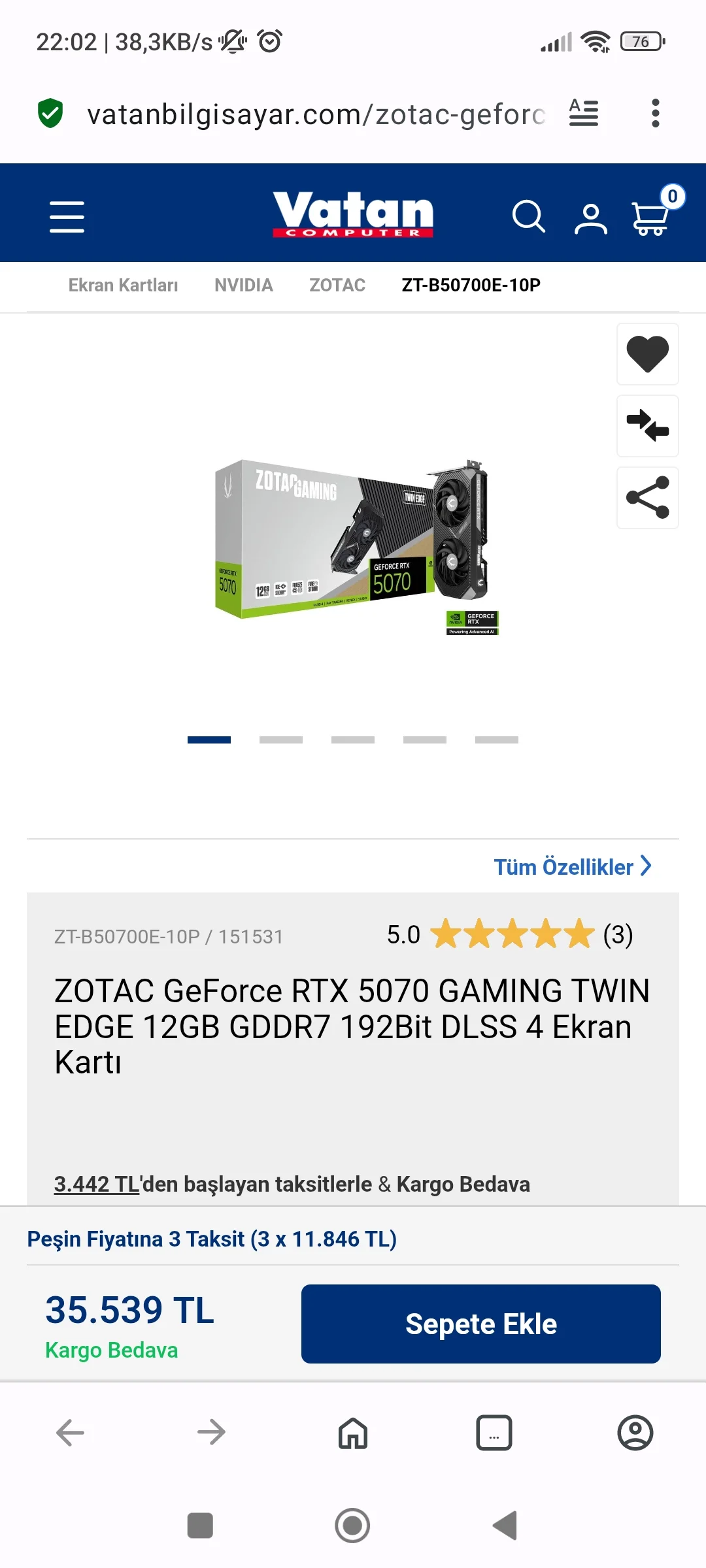This screenshot has height=1568, width=706.
Task: Open the site search magnifier
Action: click(528, 217)
